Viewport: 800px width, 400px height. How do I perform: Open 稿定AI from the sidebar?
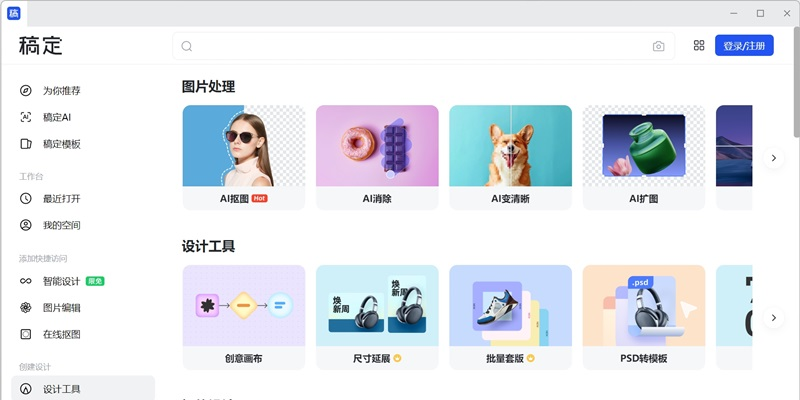click(57, 117)
